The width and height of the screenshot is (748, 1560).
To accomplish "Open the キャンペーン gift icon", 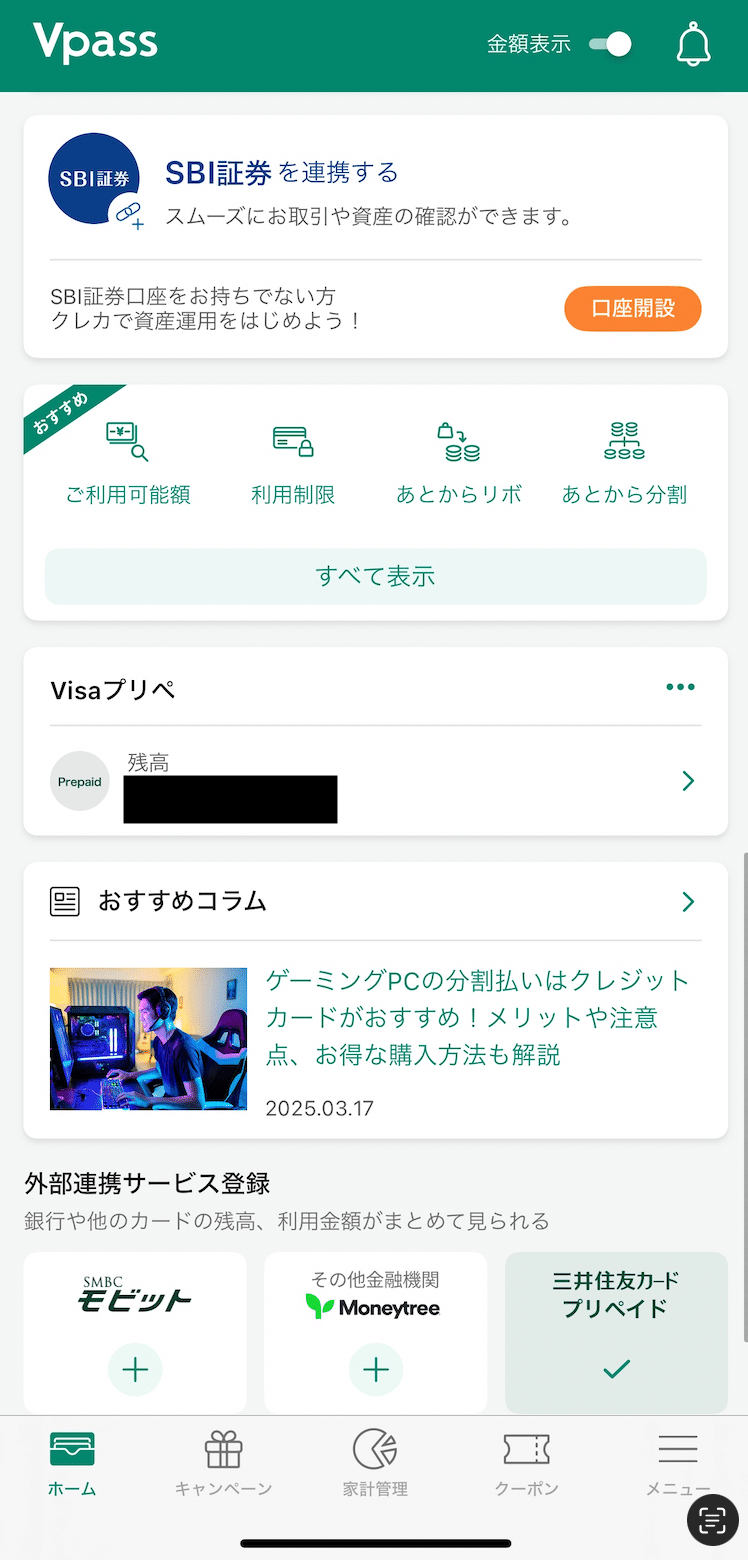I will (222, 1448).
